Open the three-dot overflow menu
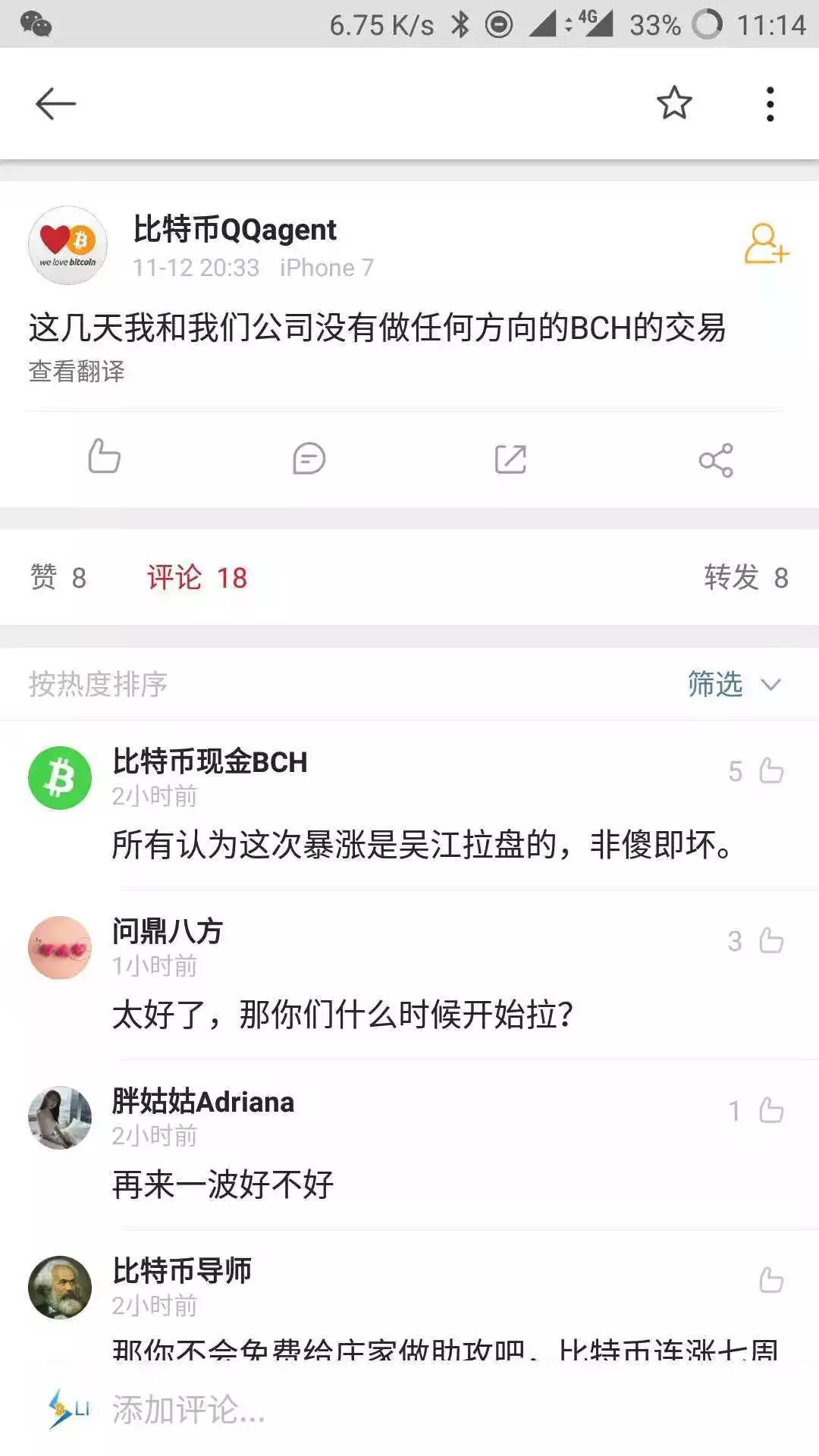The width and height of the screenshot is (819, 1456). 770,102
